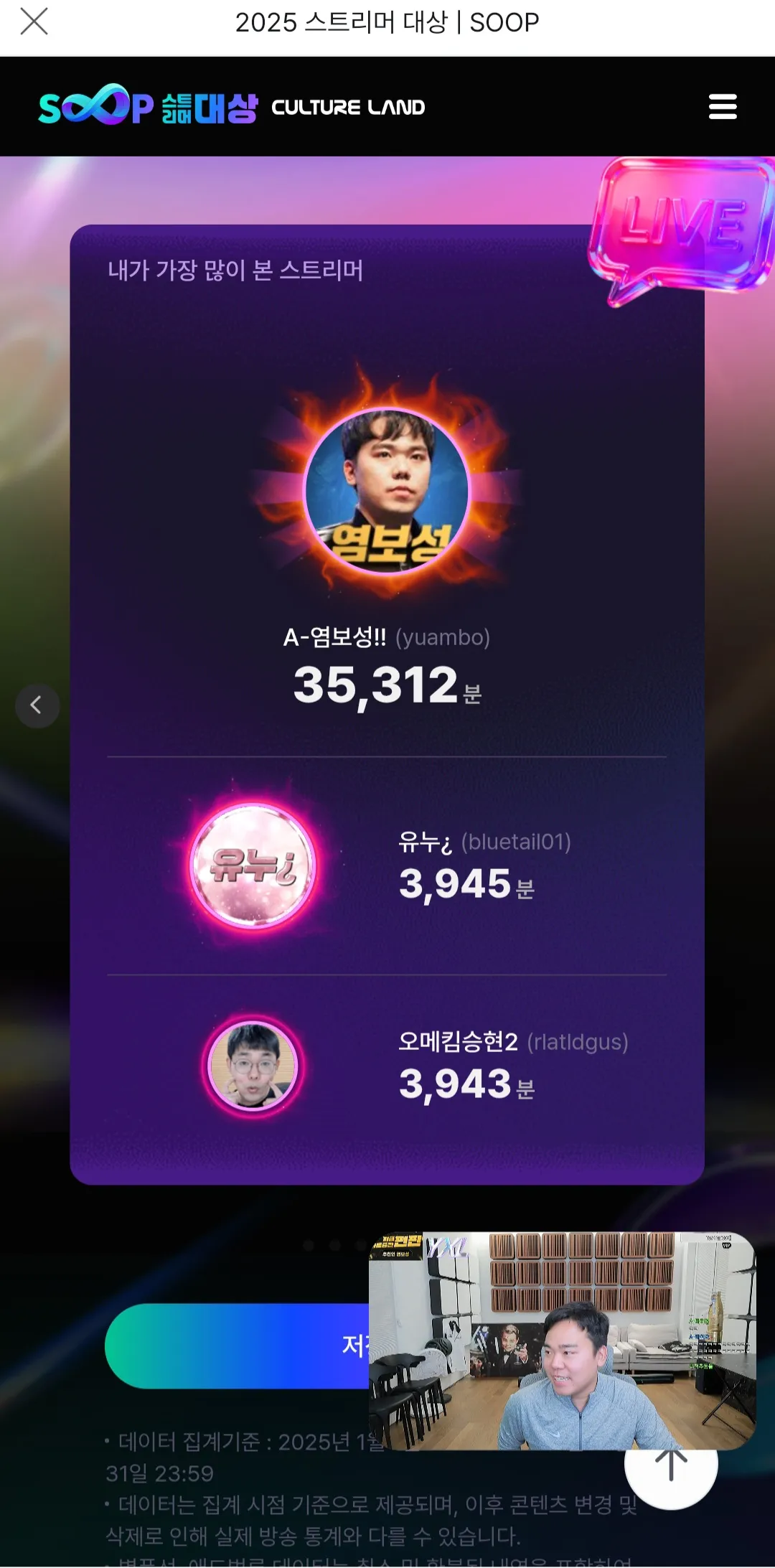Open the hamburger menu

[x=722, y=107]
